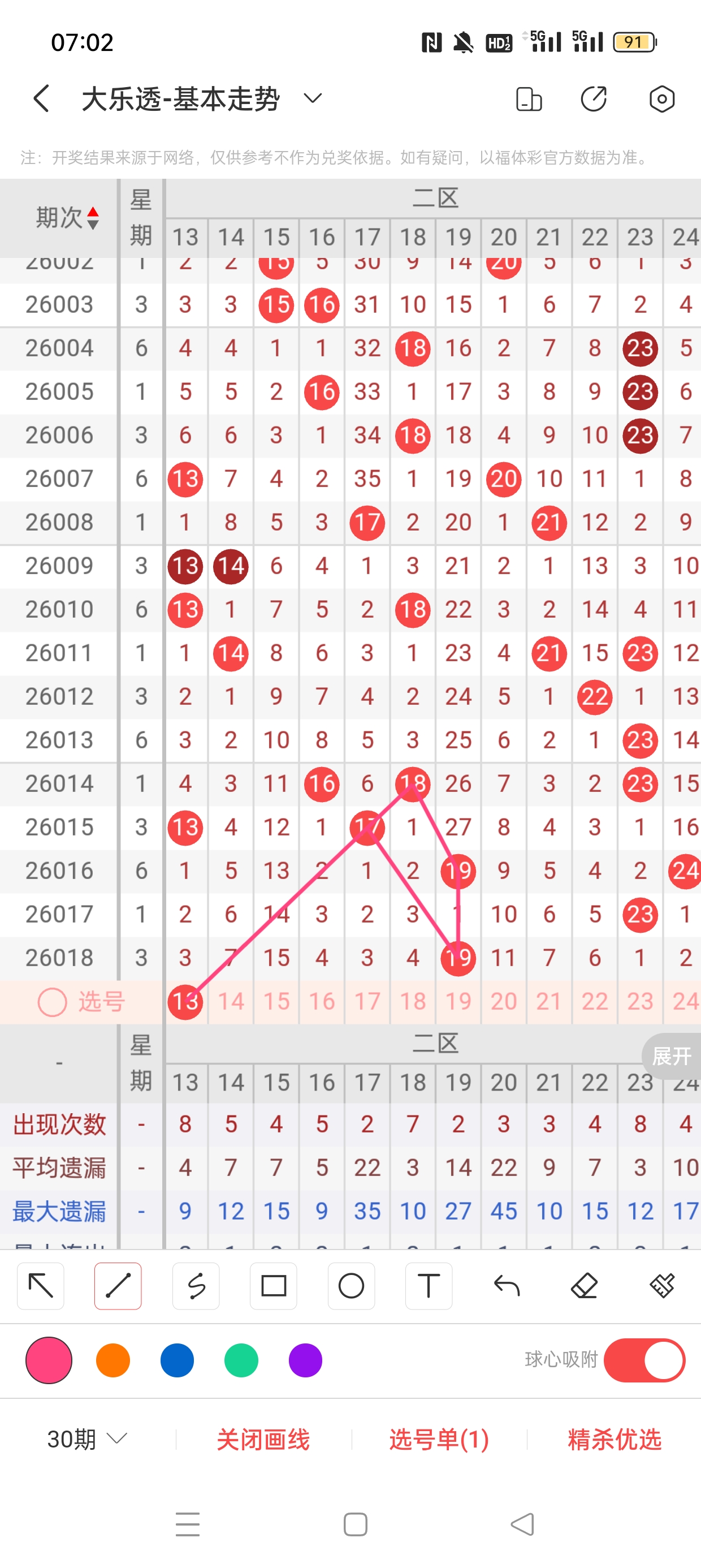
Task: Choose the circle shape tool
Action: [x=351, y=1286]
